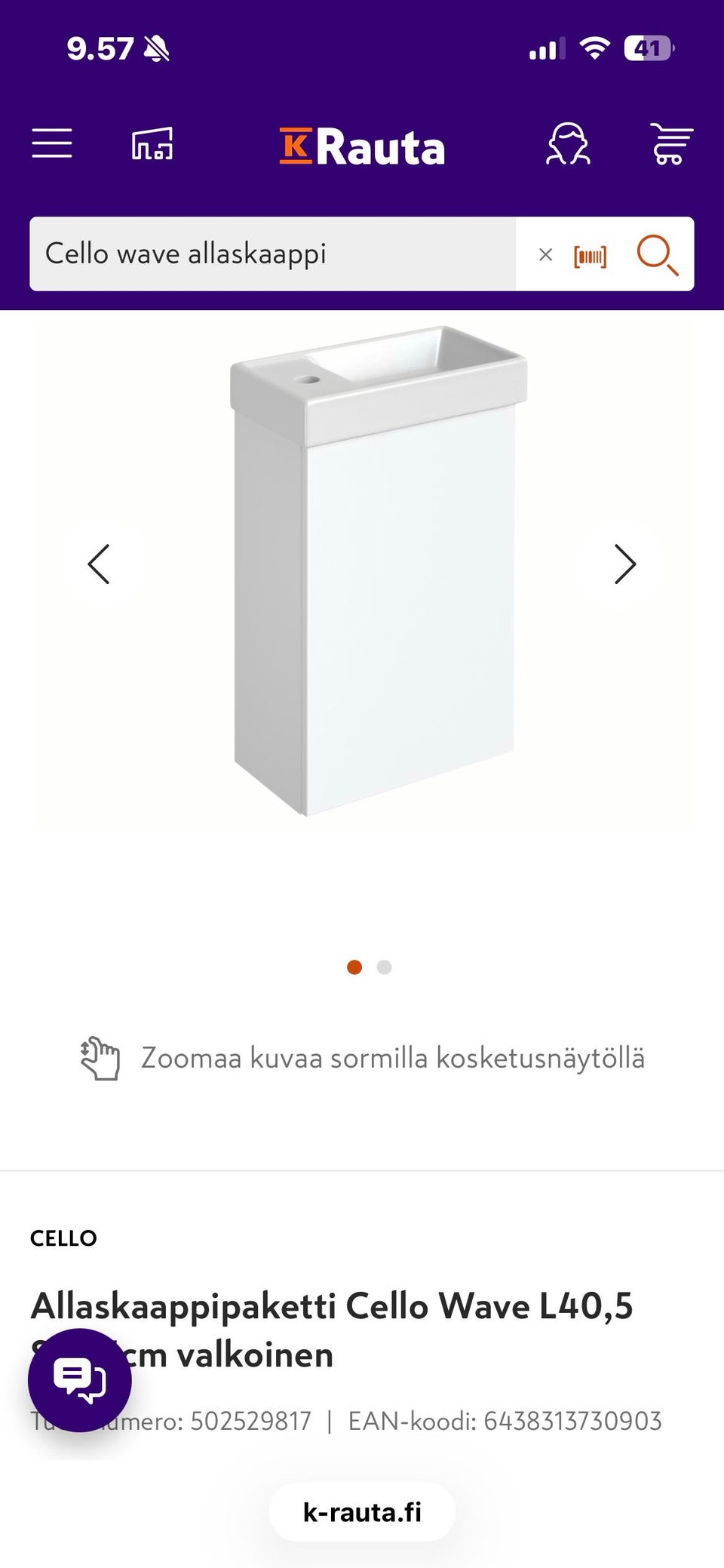Open the chat bubble assistant
The image size is (724, 1568).
pyautogui.click(x=78, y=1381)
